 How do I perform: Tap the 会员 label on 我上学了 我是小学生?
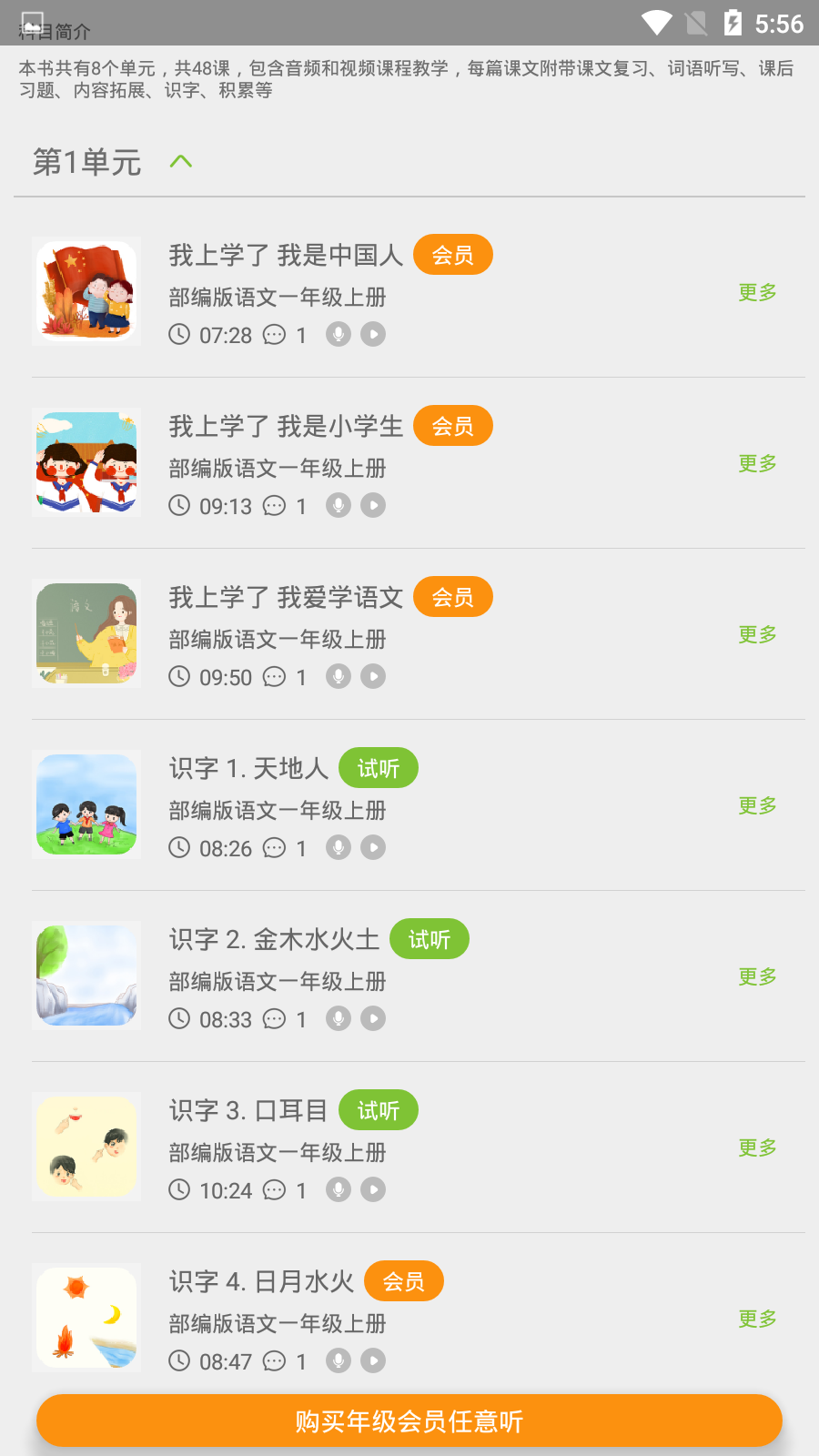(x=453, y=425)
